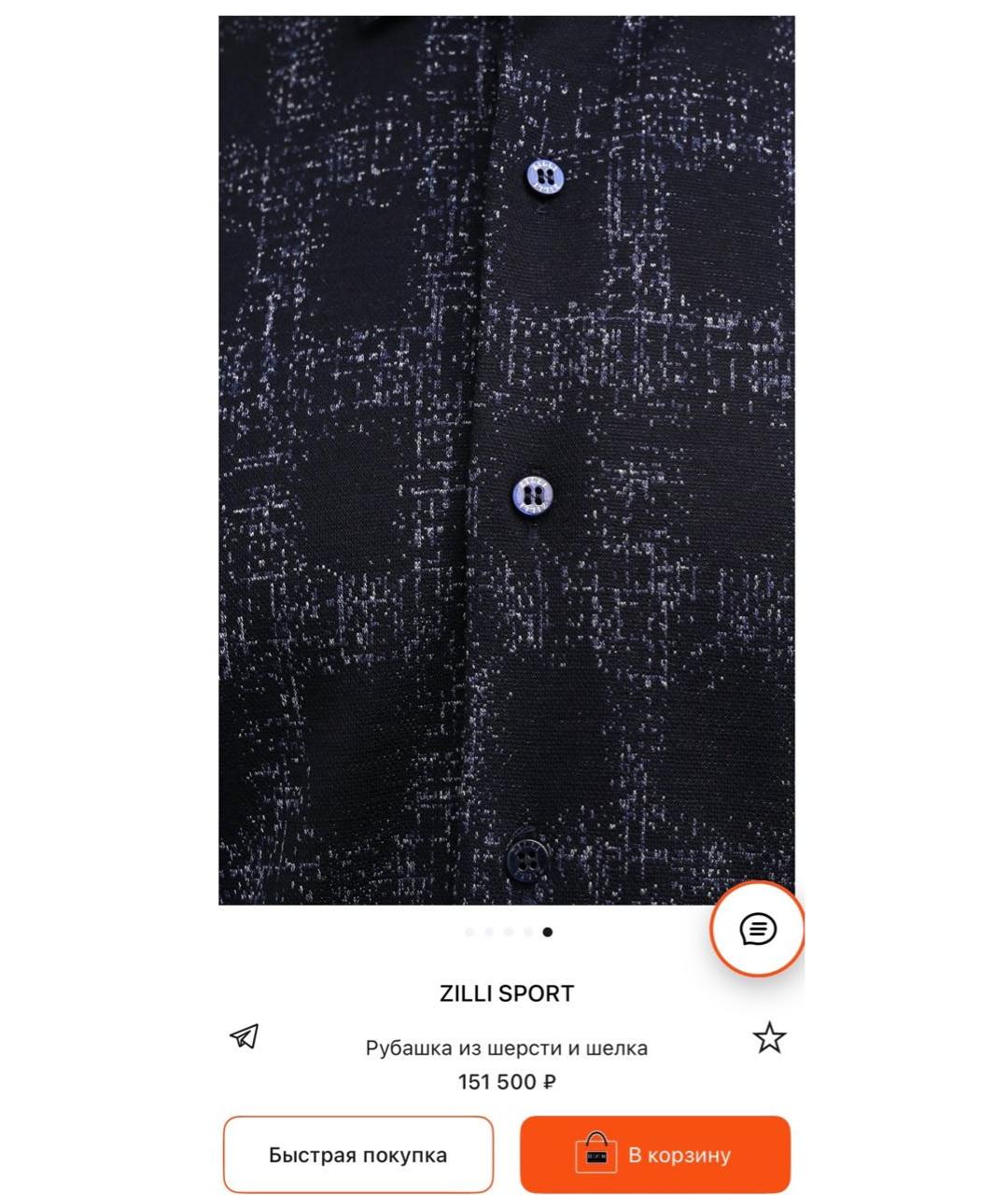Open the shirt photo full screen
This screenshot has width=1008, height=1195.
(506, 459)
